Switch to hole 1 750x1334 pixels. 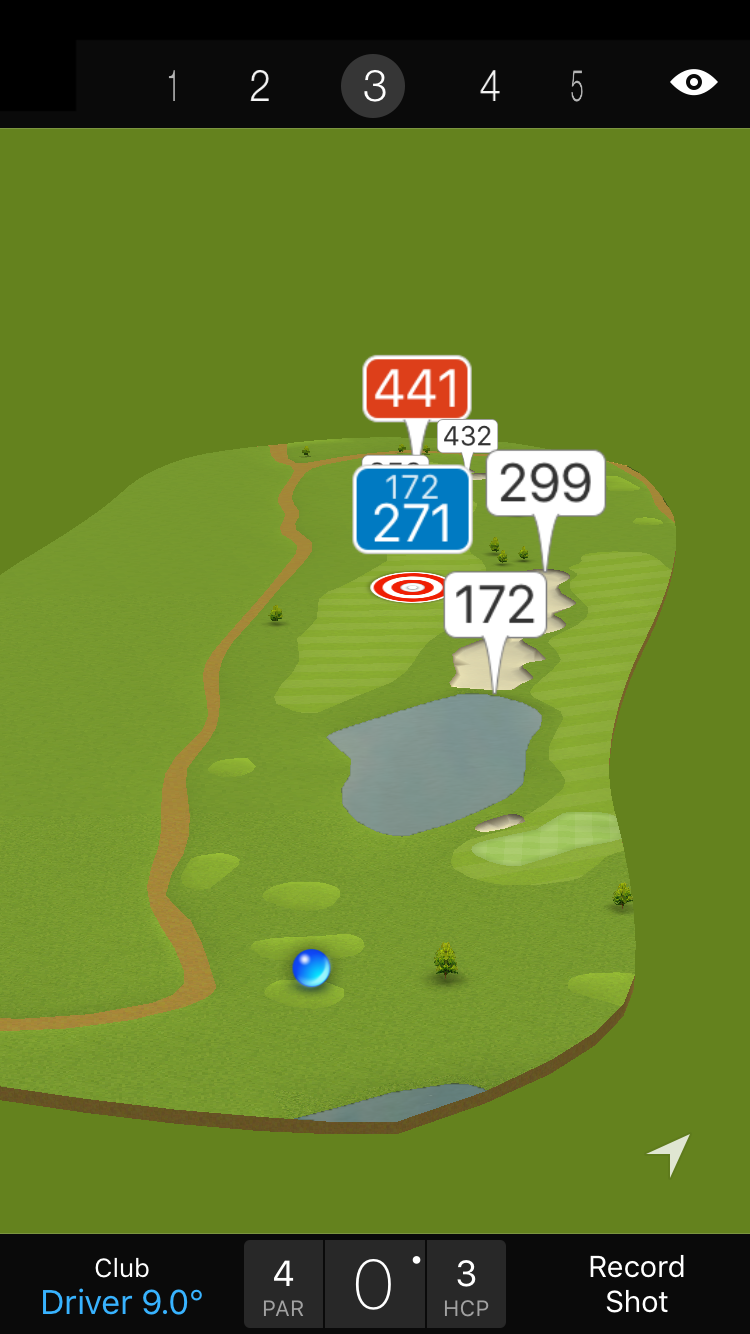(x=173, y=87)
